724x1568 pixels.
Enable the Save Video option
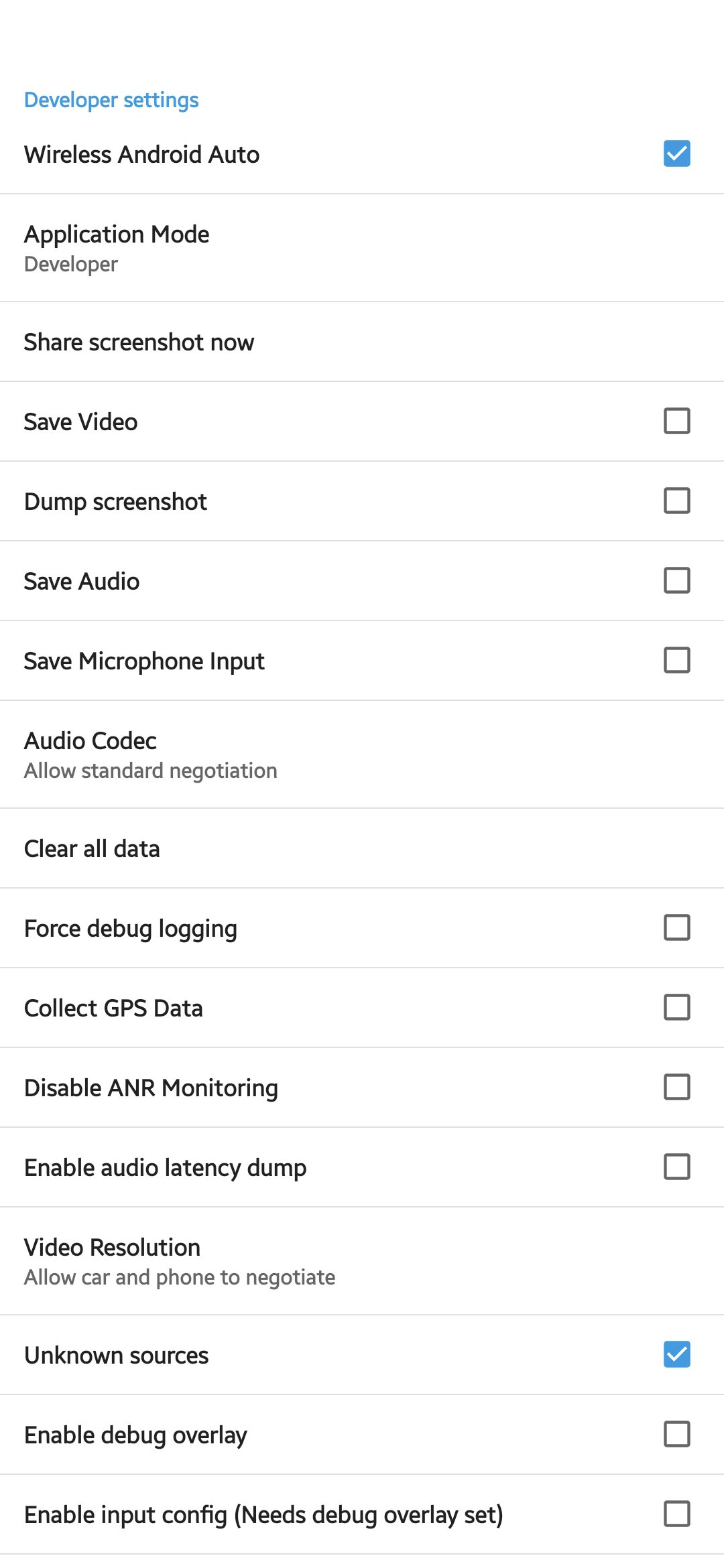tap(678, 421)
